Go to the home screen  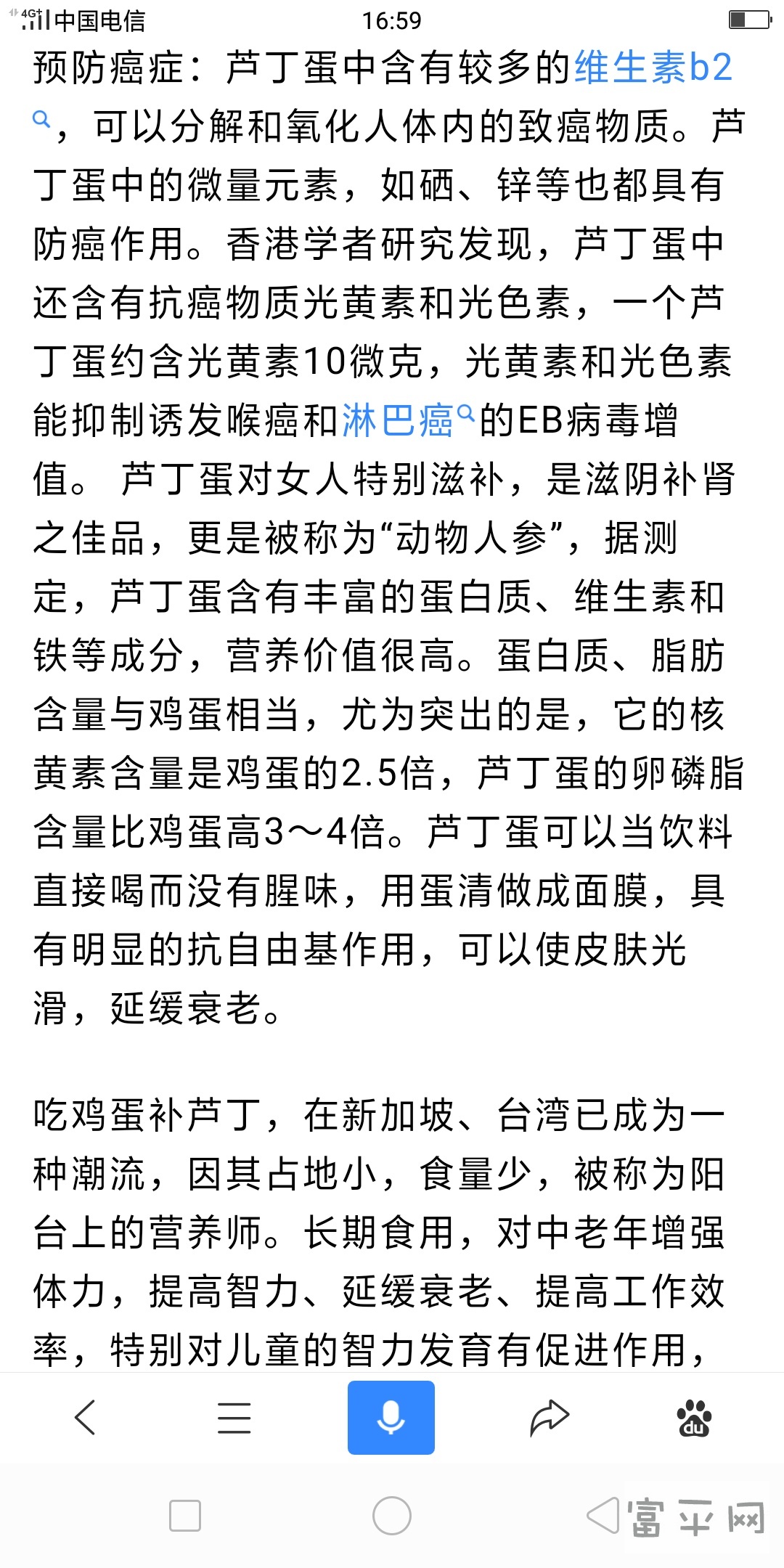[392, 1516]
